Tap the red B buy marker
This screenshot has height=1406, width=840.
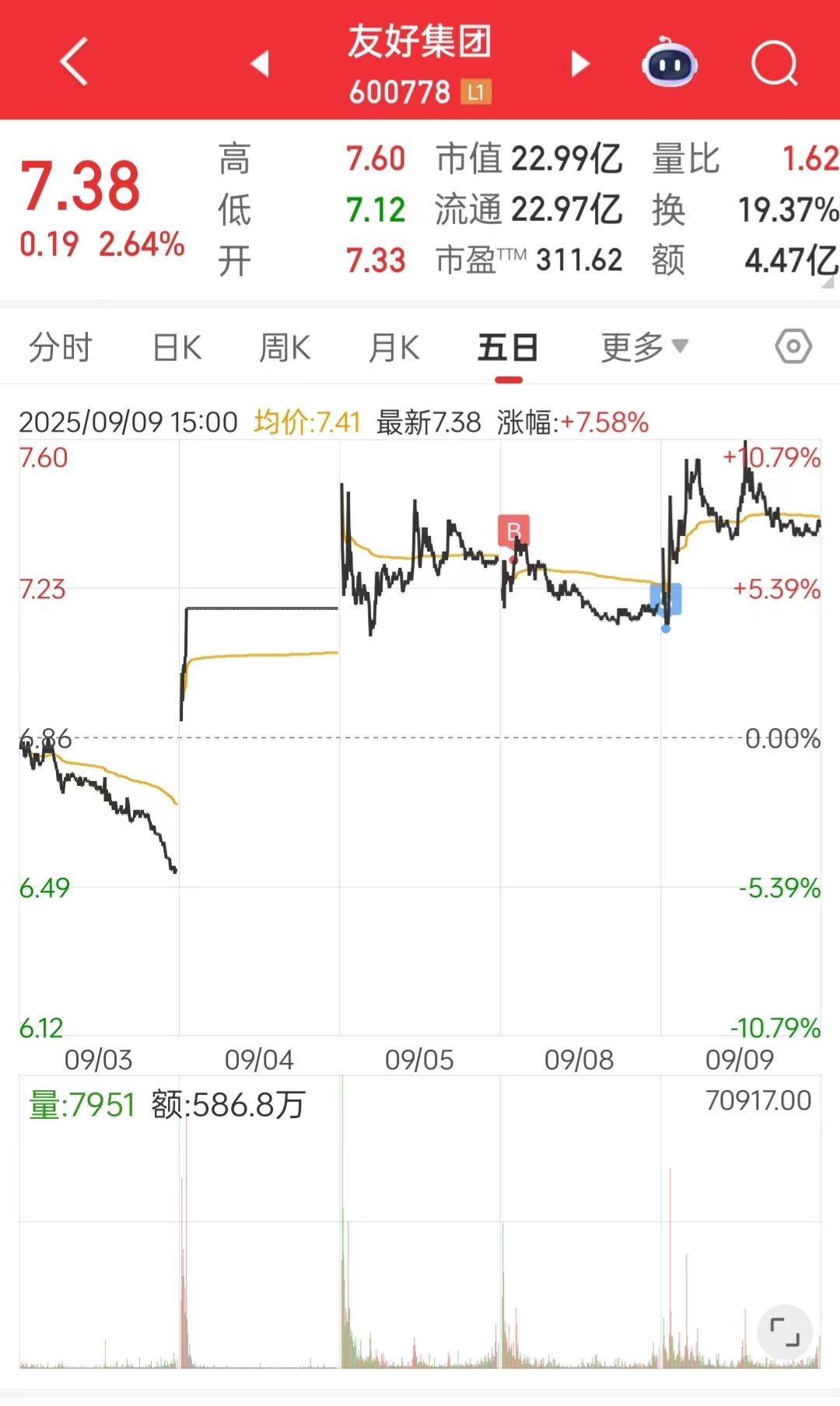pos(513,531)
